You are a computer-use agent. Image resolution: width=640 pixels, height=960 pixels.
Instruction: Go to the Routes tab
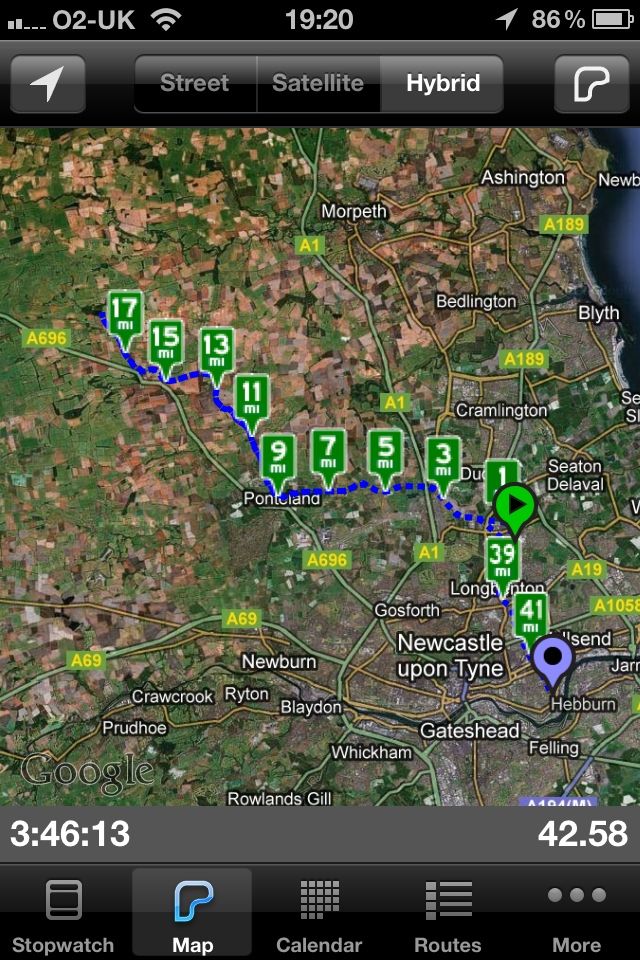[x=447, y=915]
